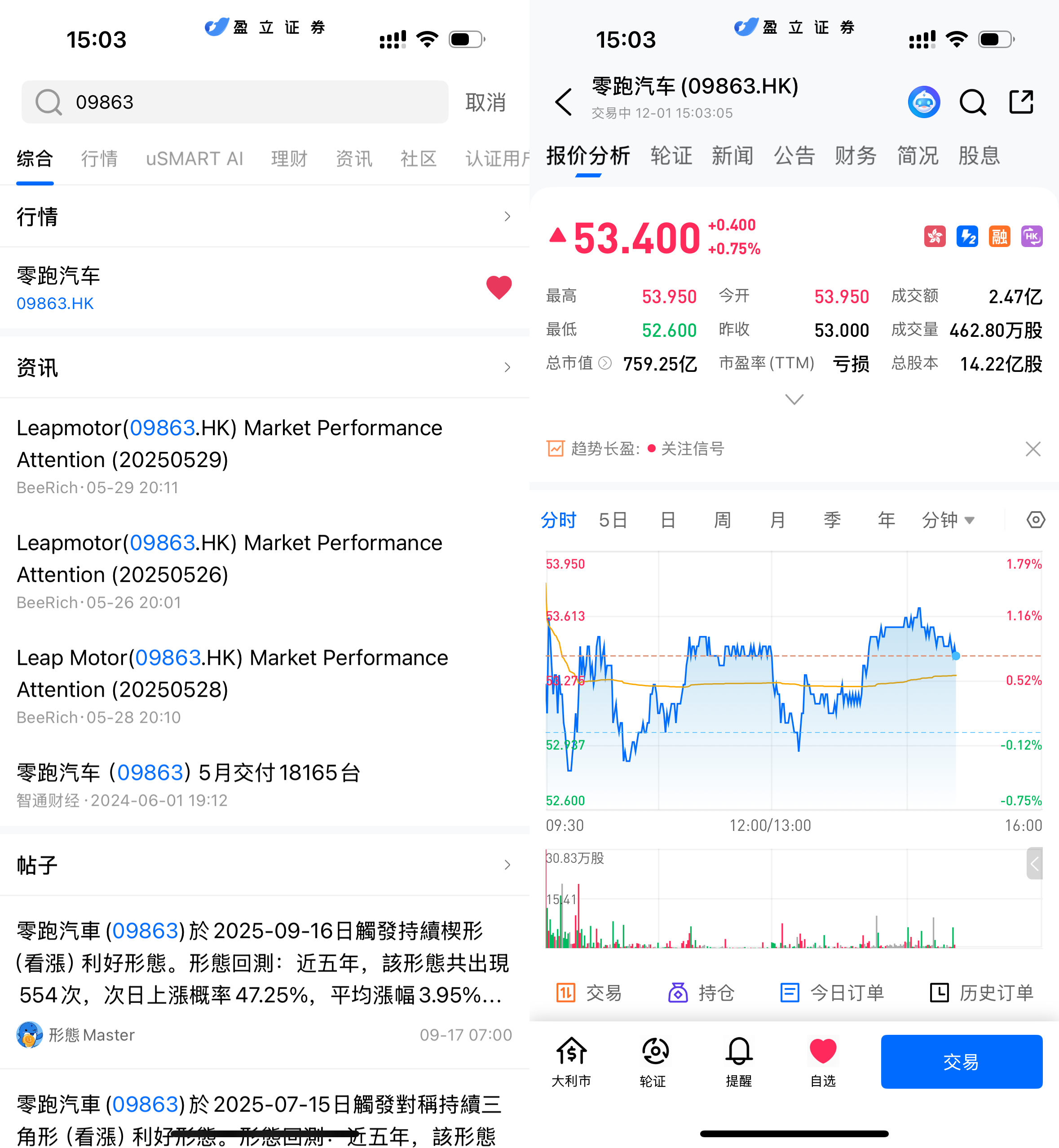Switch to the 社区 tab
Image resolution: width=1059 pixels, height=1148 pixels.
tap(418, 159)
